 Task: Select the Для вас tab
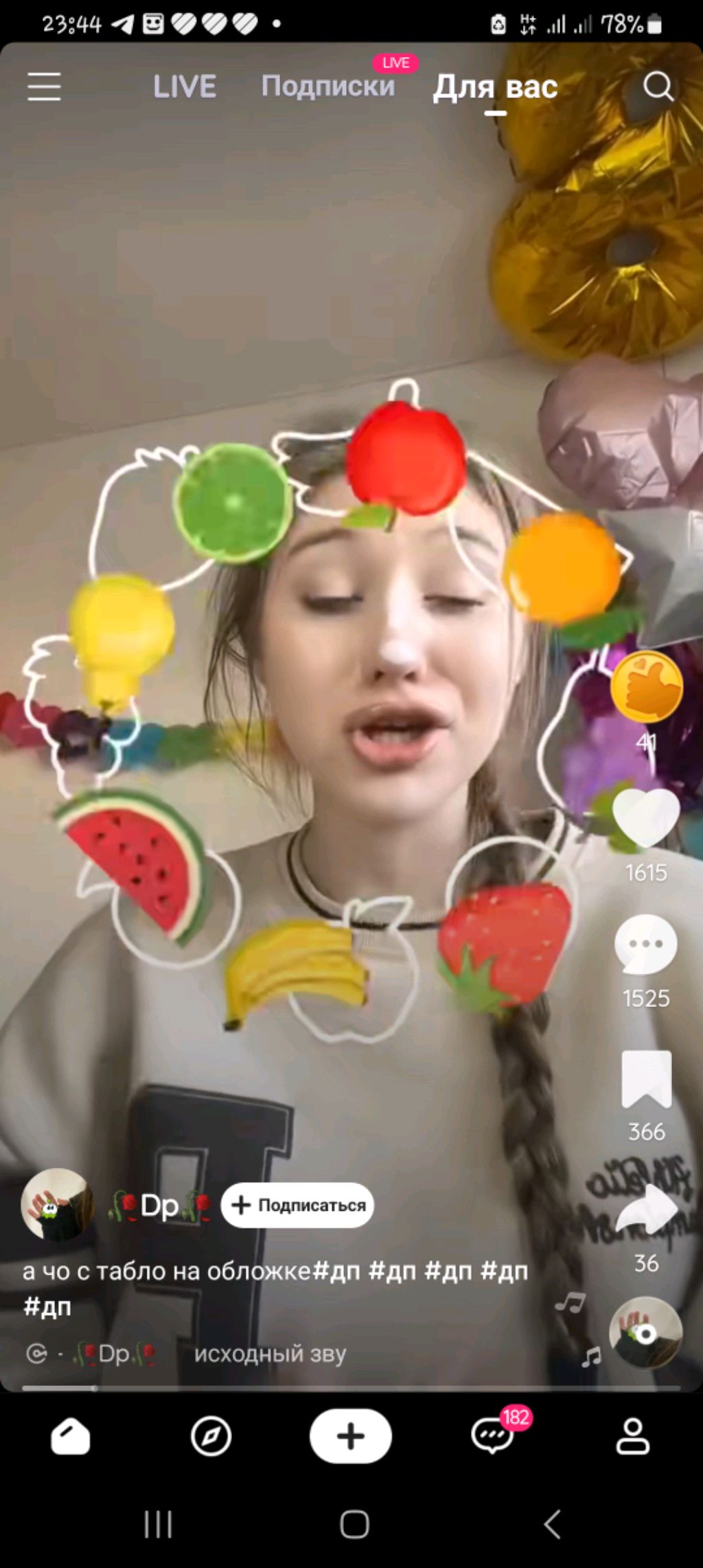495,88
